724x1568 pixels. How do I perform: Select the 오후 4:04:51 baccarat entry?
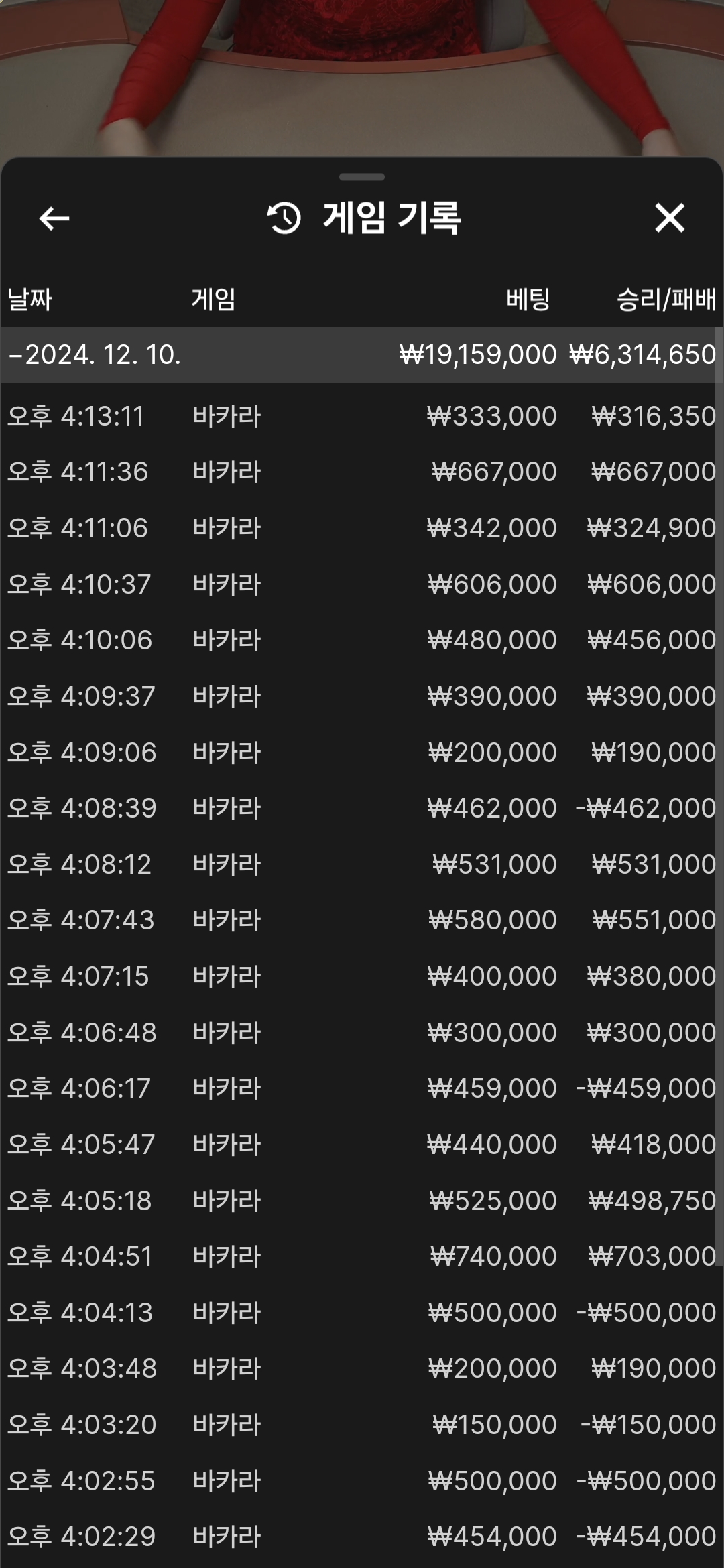click(x=362, y=1256)
